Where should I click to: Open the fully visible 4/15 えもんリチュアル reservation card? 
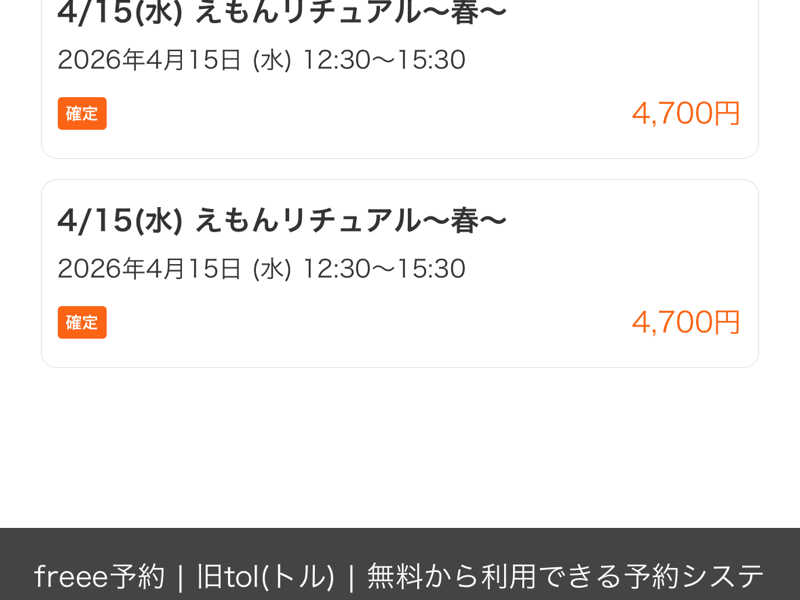click(399, 273)
